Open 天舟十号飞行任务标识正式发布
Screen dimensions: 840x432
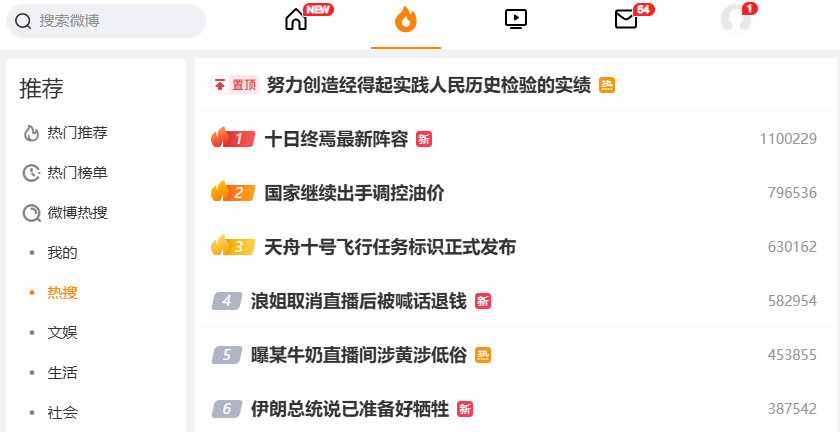point(390,247)
